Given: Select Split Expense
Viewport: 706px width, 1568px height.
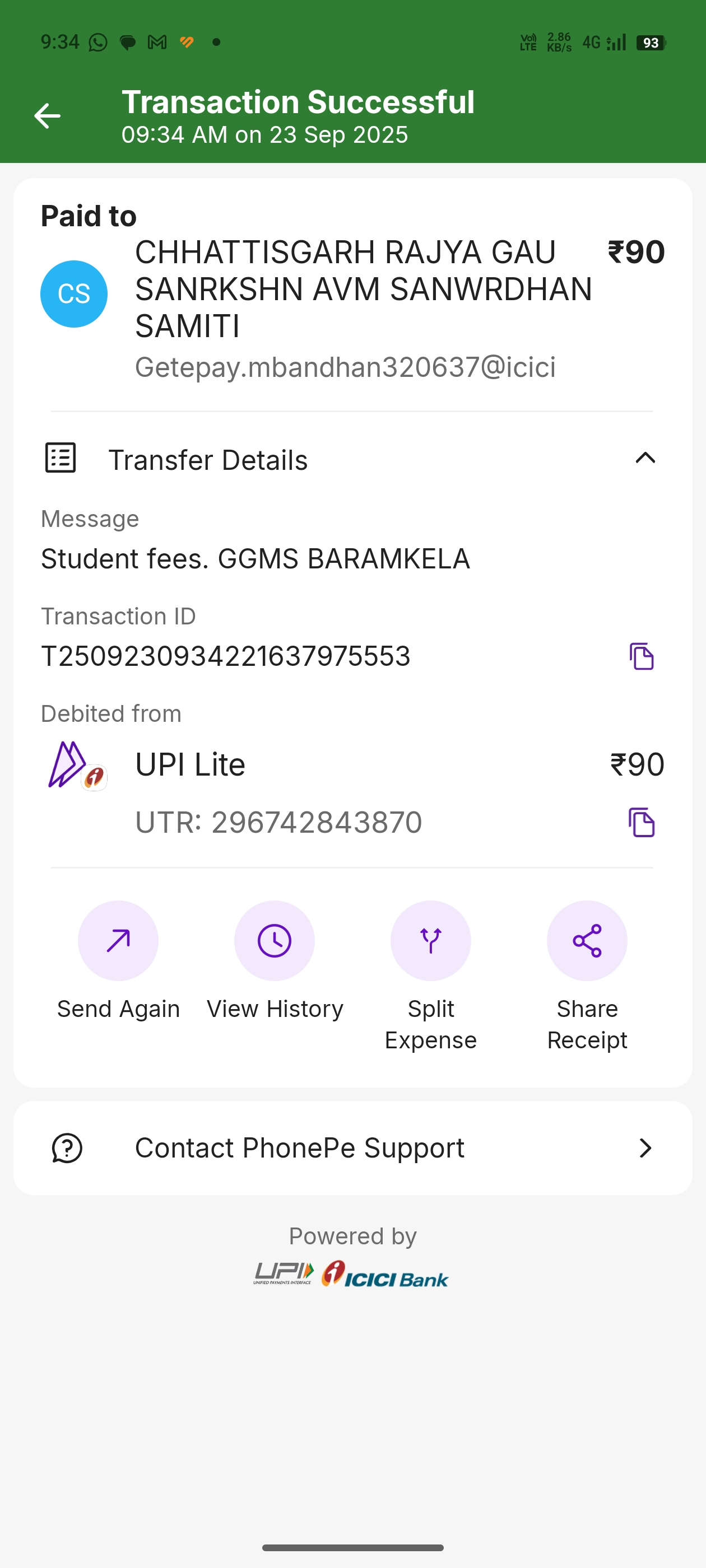Looking at the screenshot, I should coord(431,941).
